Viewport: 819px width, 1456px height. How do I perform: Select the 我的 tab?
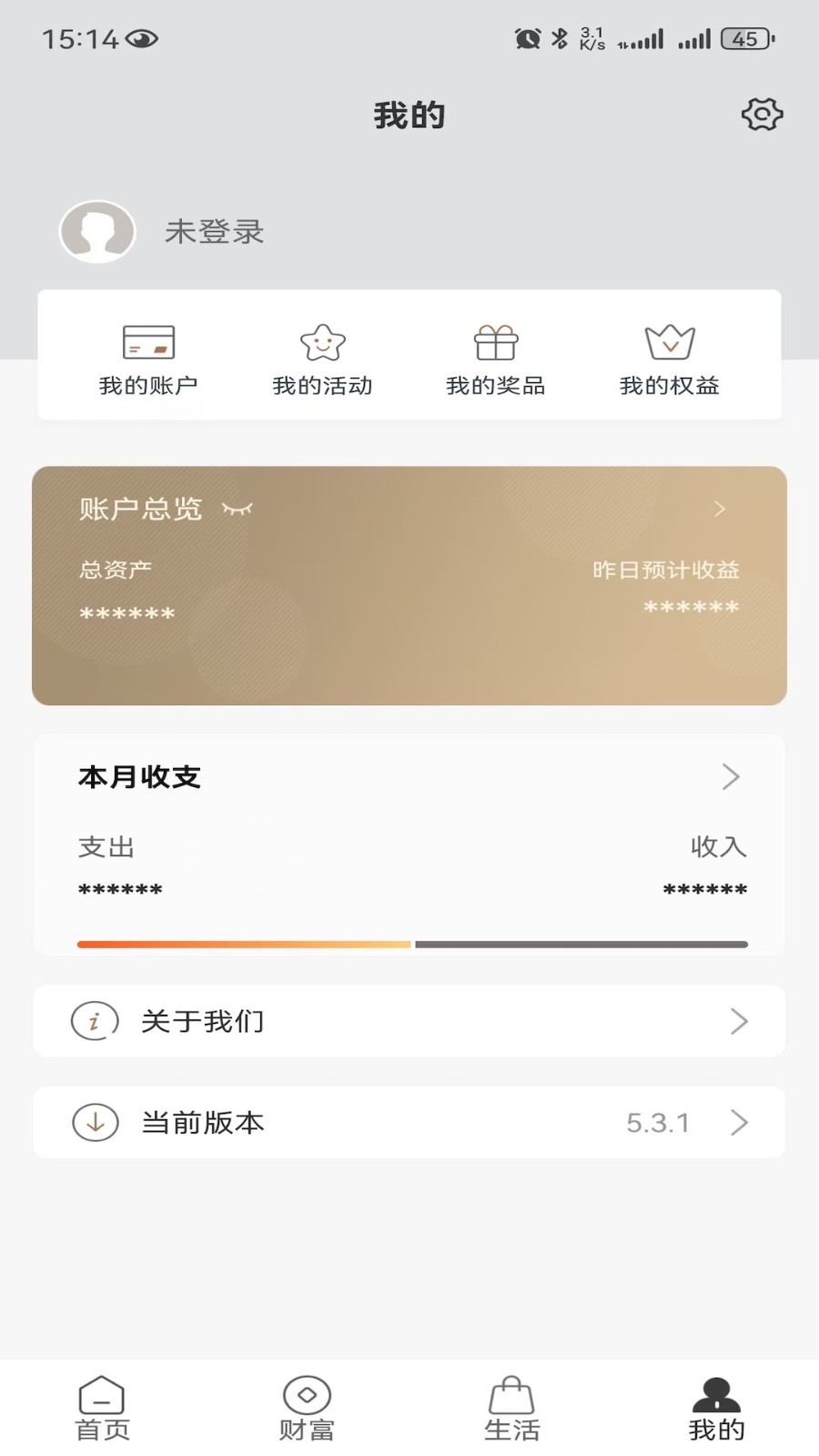(x=716, y=1408)
